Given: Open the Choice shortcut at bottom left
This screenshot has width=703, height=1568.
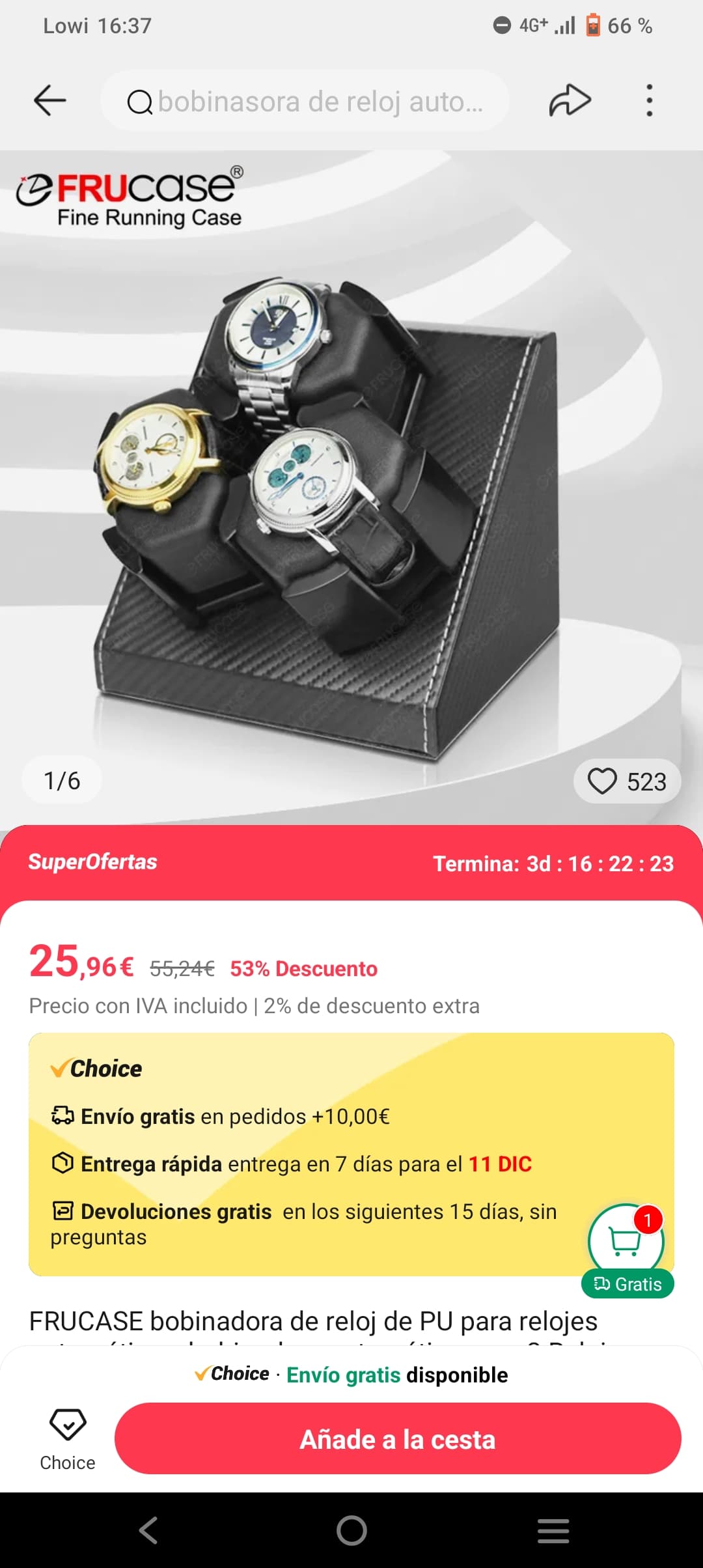Looking at the screenshot, I should pyautogui.click(x=68, y=1439).
